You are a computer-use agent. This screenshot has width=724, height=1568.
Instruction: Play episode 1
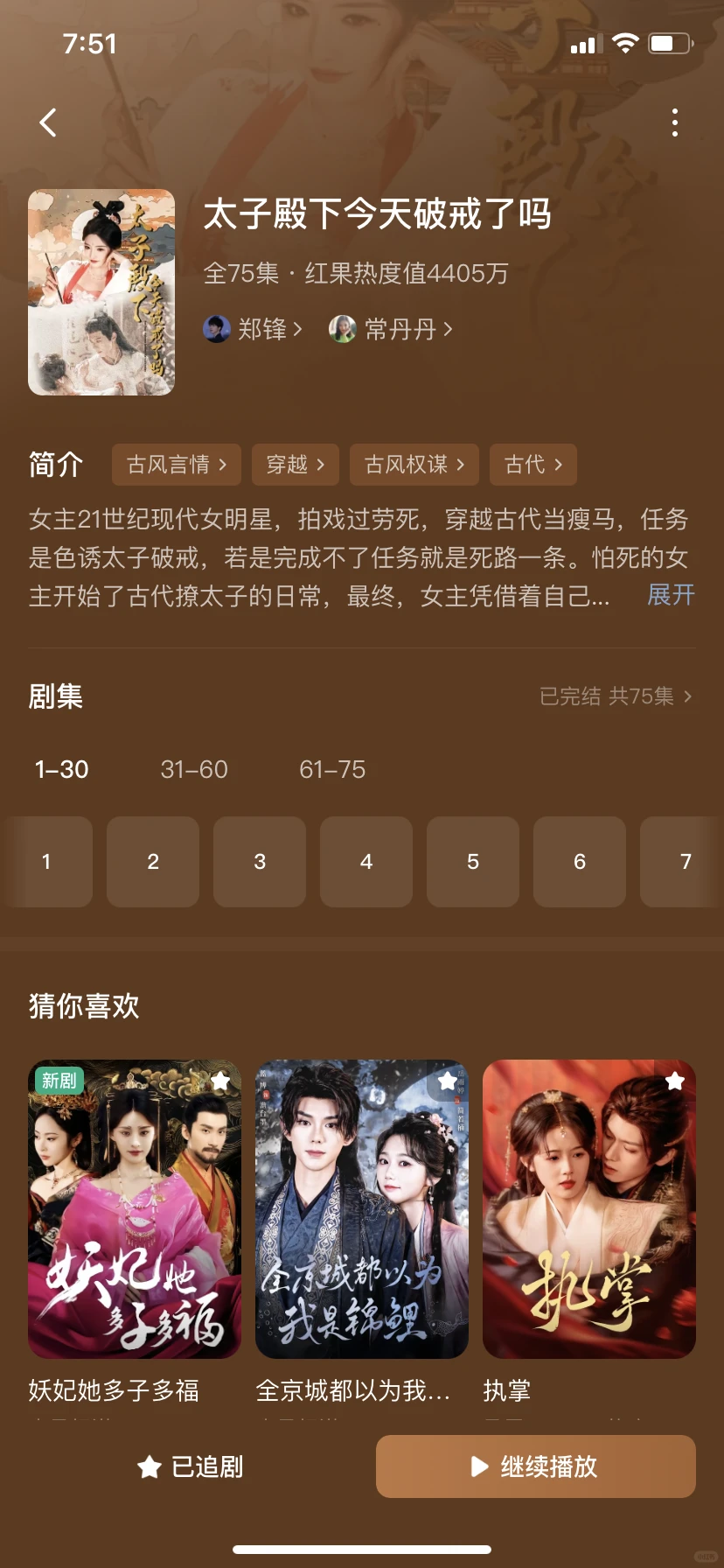click(47, 862)
